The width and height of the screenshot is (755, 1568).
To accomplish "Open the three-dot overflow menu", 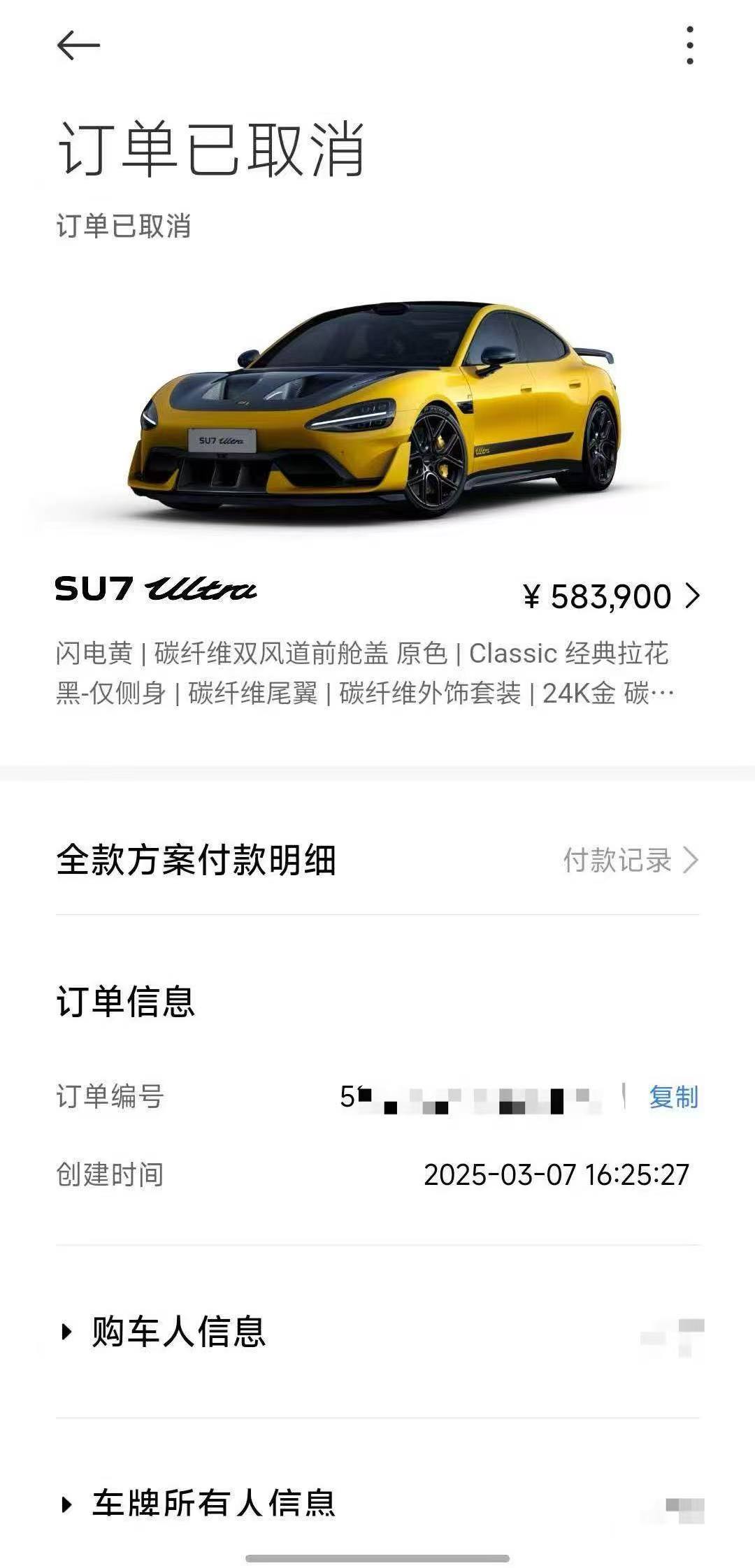I will [x=689, y=46].
